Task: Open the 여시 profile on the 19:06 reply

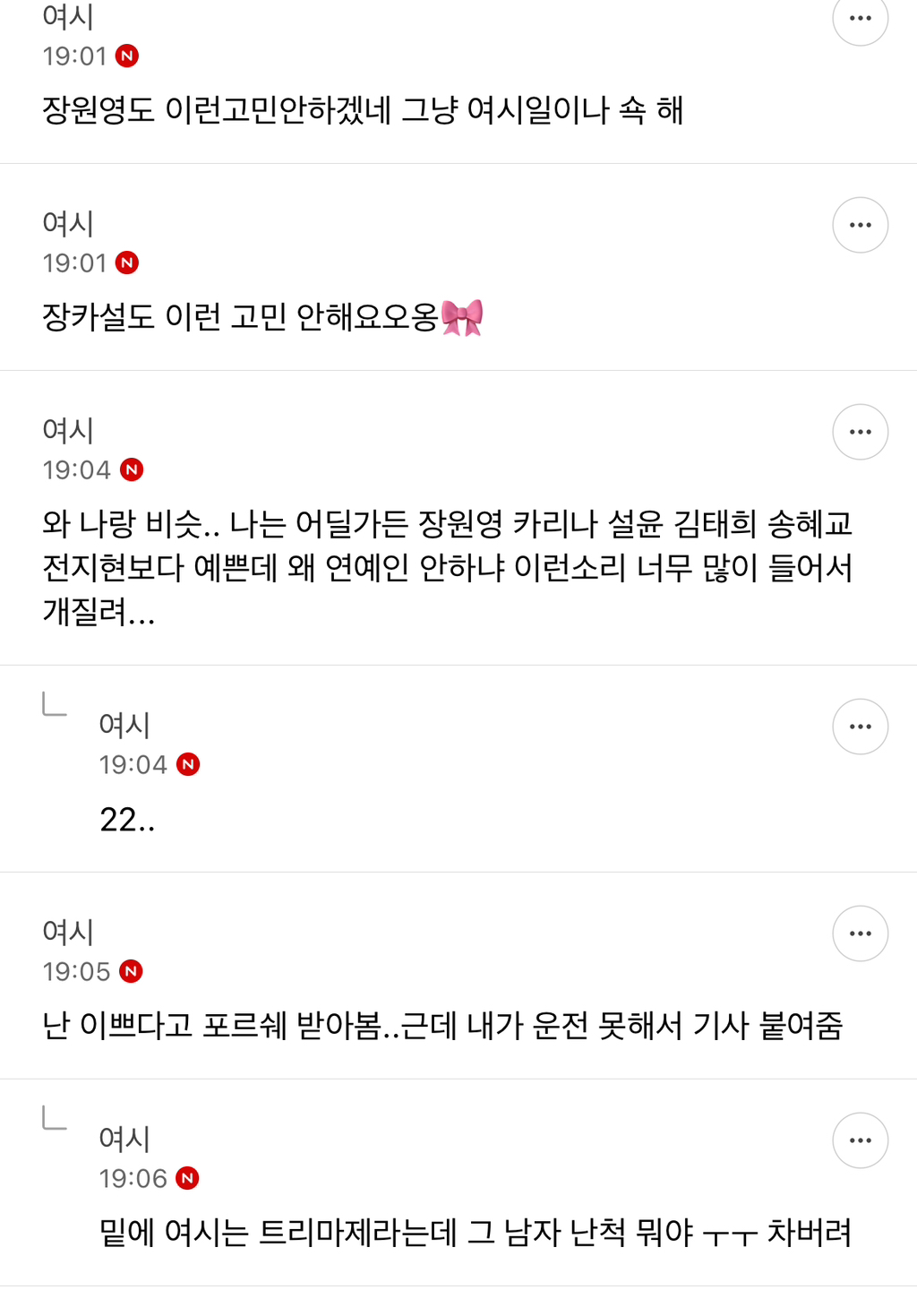Action: point(124,1139)
